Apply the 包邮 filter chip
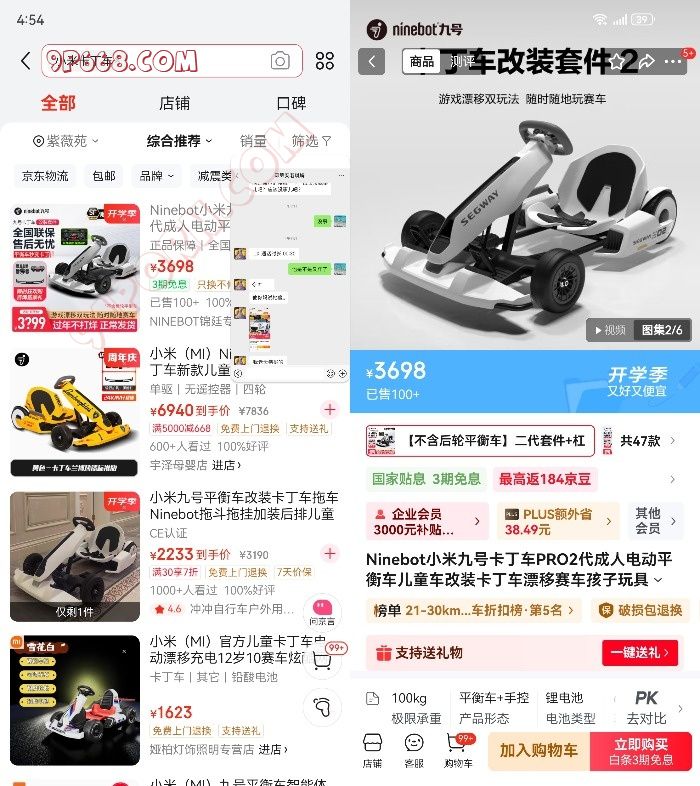700x786 pixels. pos(104,176)
